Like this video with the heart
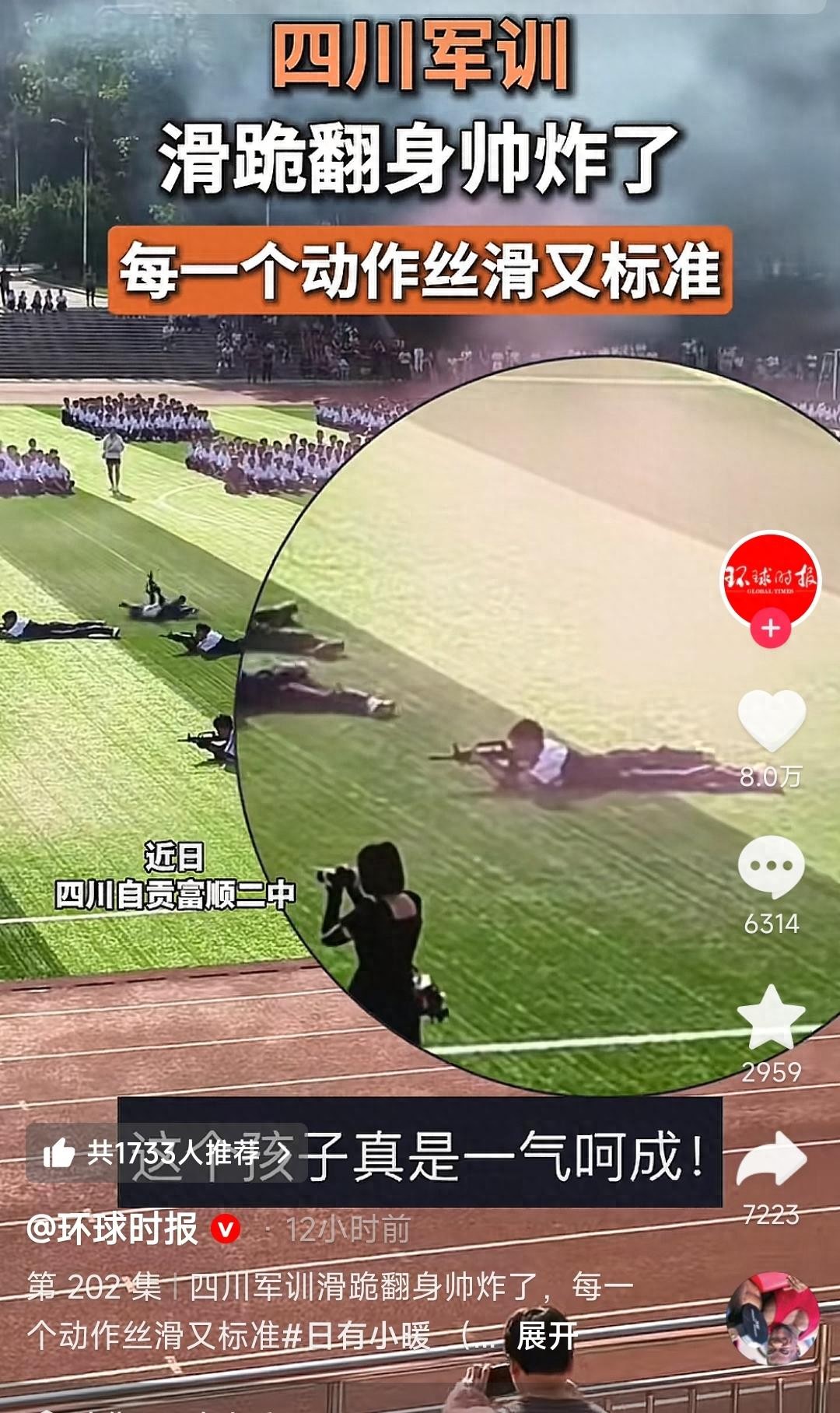Viewport: 840px width, 1413px height. (x=771, y=720)
